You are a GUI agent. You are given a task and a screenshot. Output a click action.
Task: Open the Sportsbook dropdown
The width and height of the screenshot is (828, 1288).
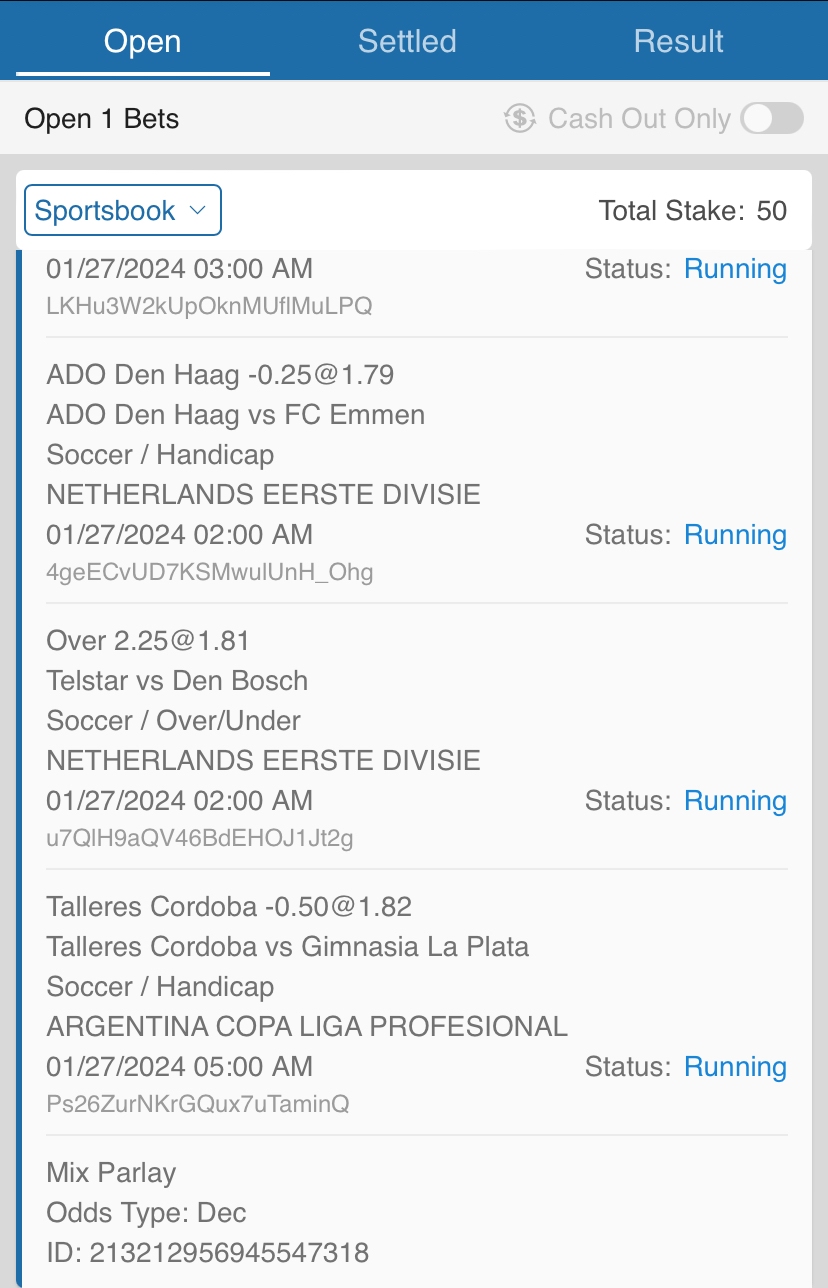122,211
